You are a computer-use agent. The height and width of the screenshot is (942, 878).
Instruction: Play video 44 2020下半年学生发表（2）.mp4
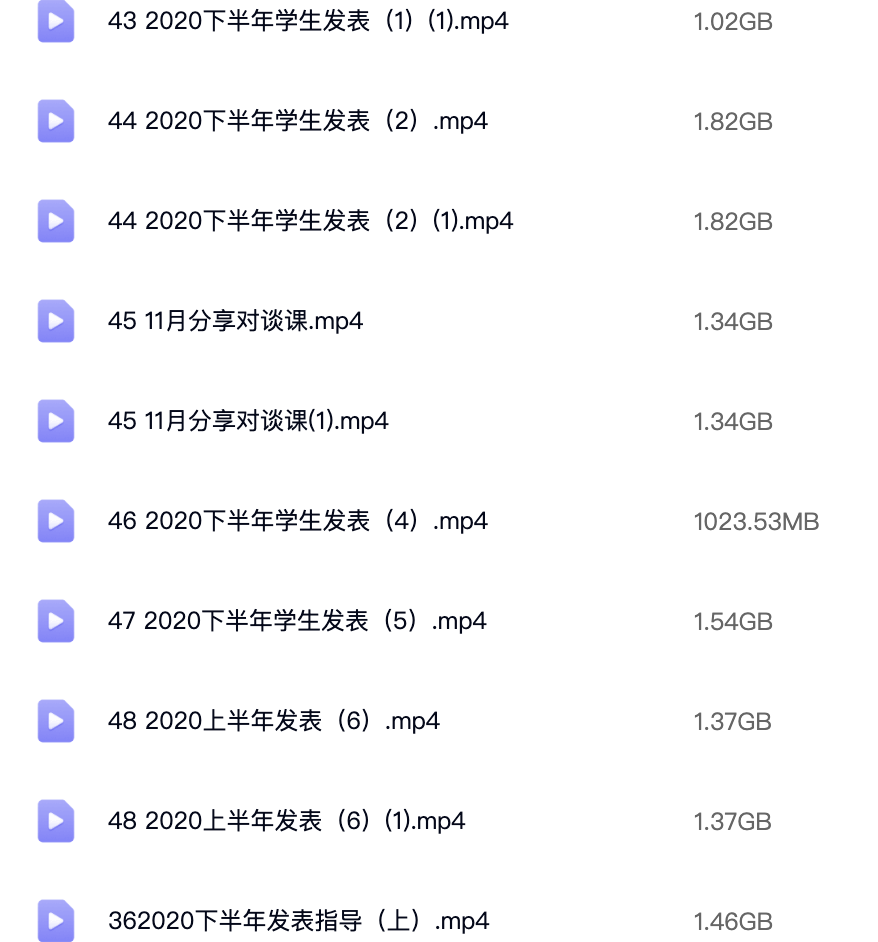[298, 121]
